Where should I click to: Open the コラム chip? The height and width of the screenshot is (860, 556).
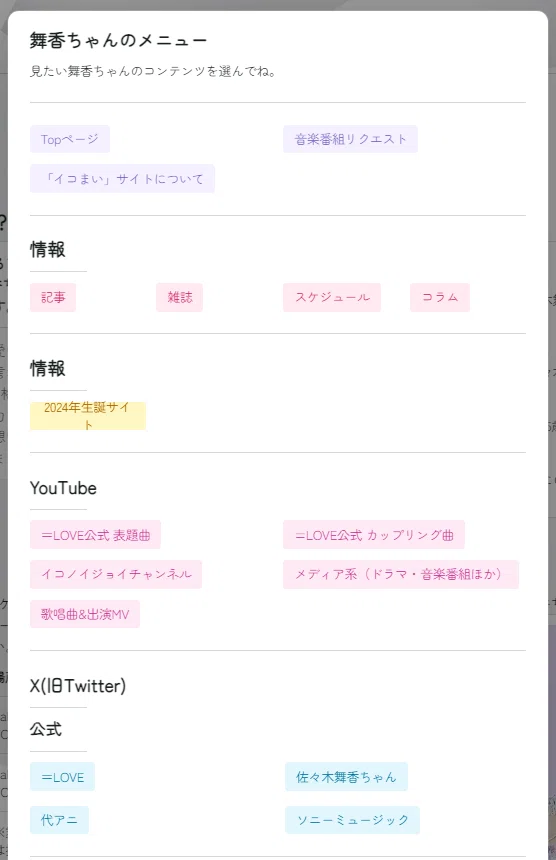click(x=440, y=297)
